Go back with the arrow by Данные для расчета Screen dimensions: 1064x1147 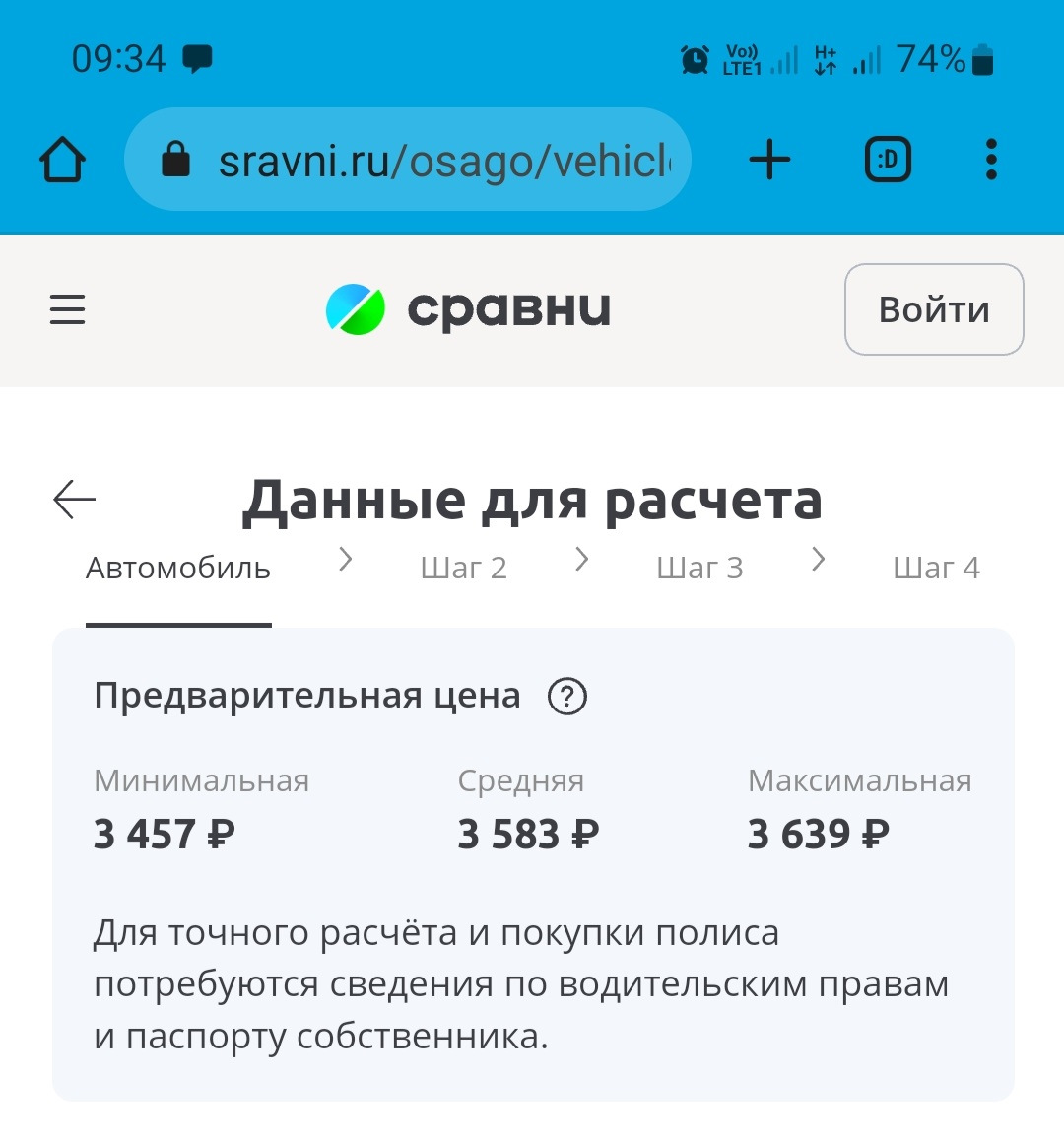pyautogui.click(x=75, y=500)
